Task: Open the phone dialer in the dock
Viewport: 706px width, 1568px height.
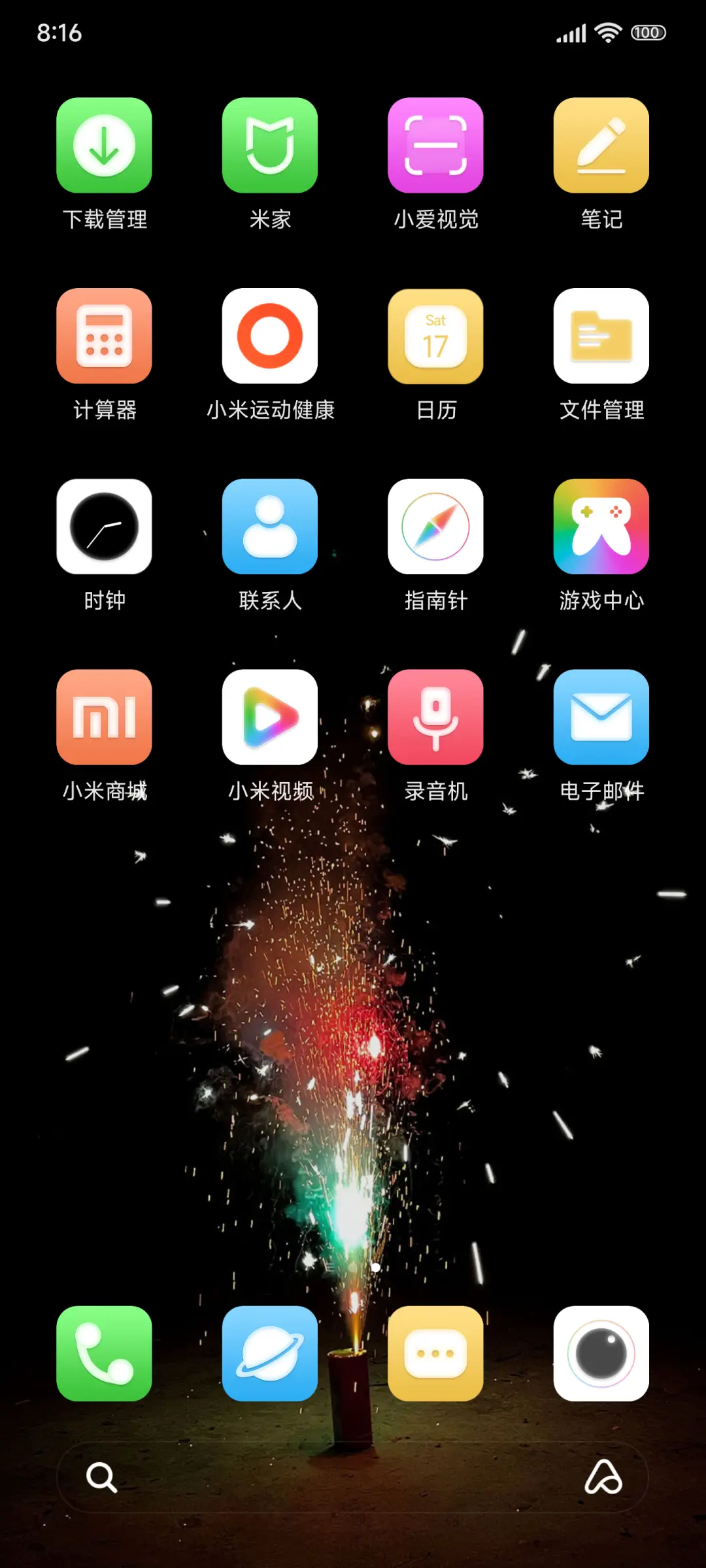Action: (x=104, y=1353)
